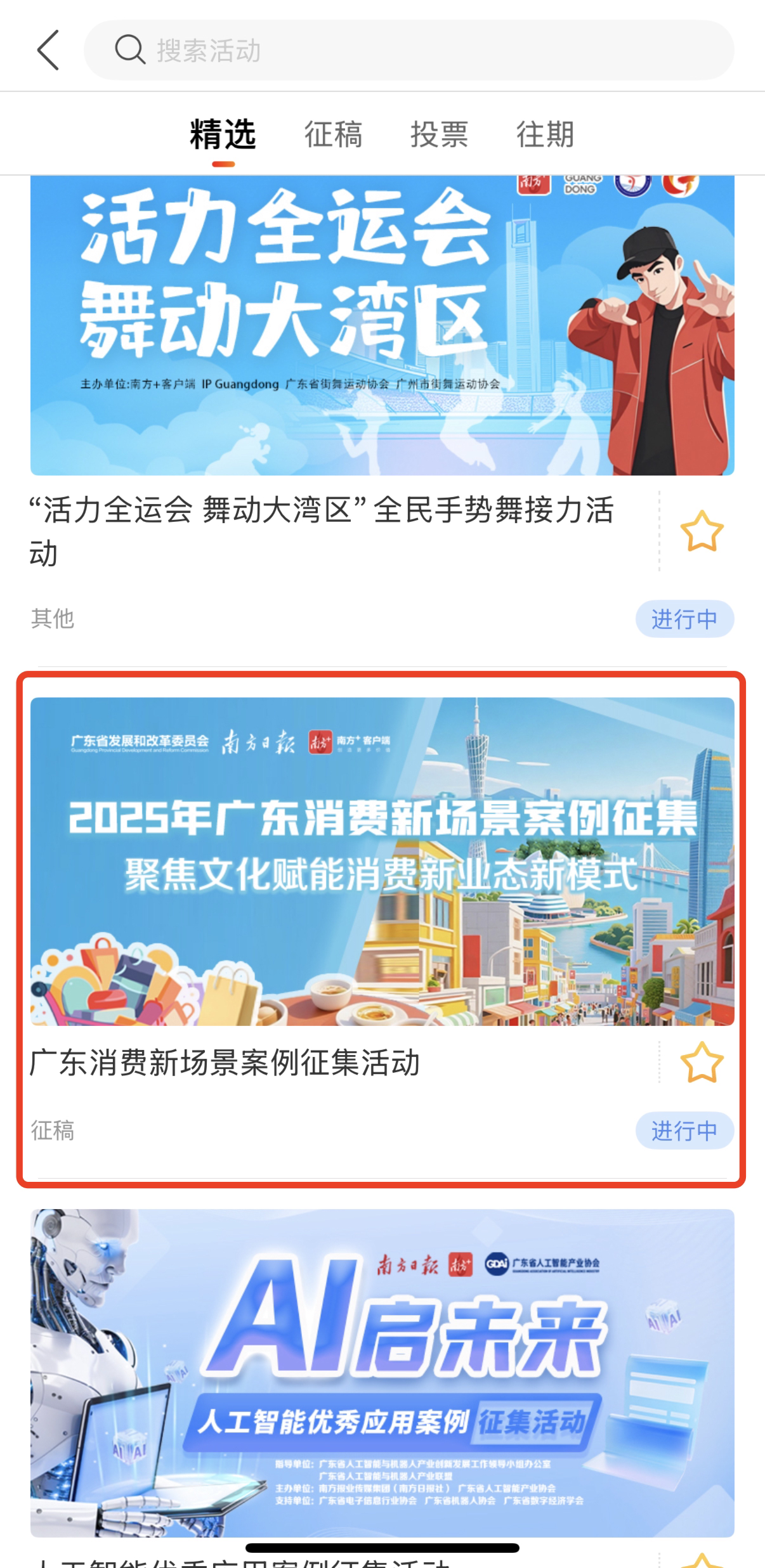Open the 活力全运会 舞动大湾区 activity card
This screenshot has width=765, height=1568.
[x=382, y=326]
